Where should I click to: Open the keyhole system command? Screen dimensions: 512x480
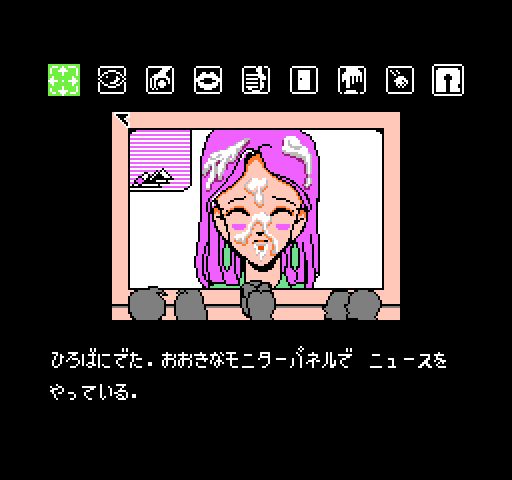[448, 80]
